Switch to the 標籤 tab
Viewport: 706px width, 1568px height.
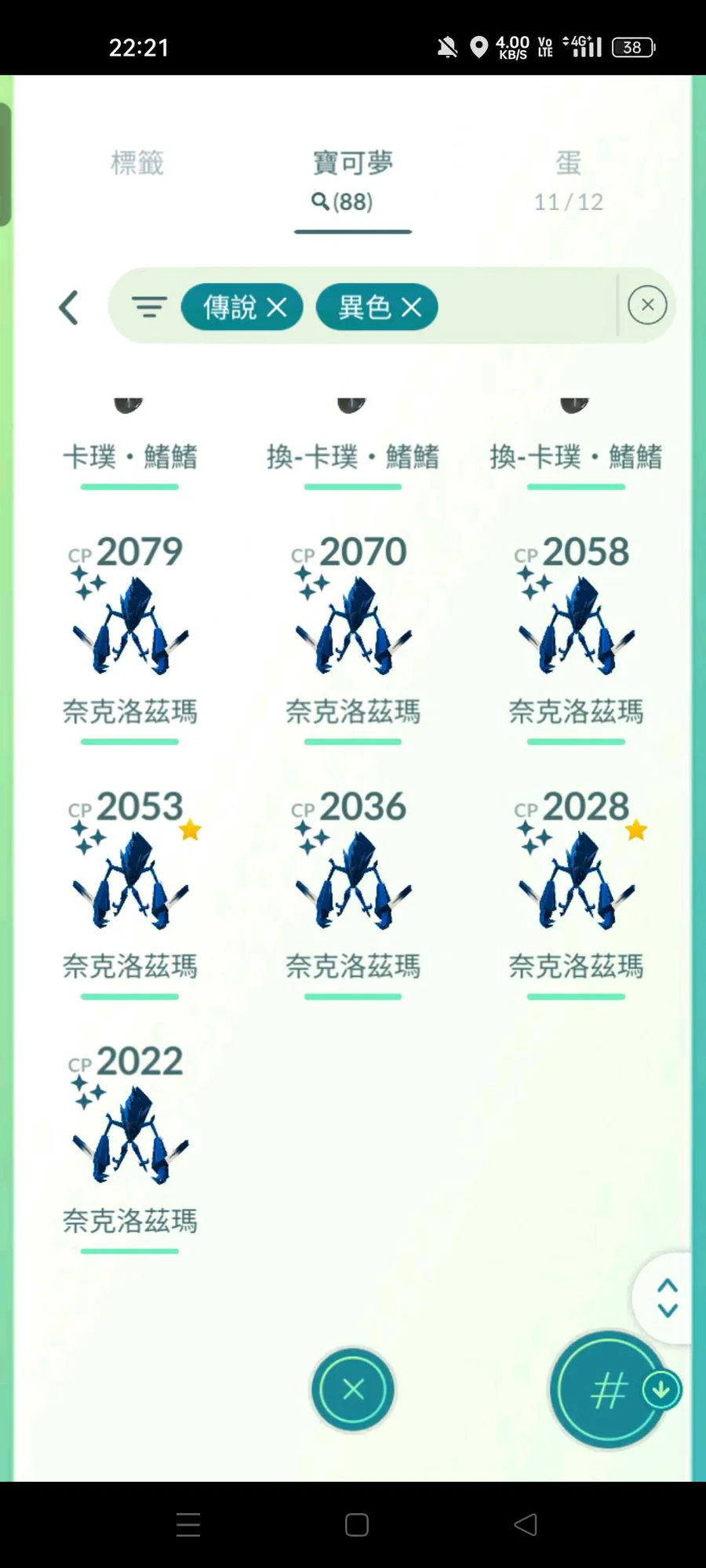tap(137, 163)
